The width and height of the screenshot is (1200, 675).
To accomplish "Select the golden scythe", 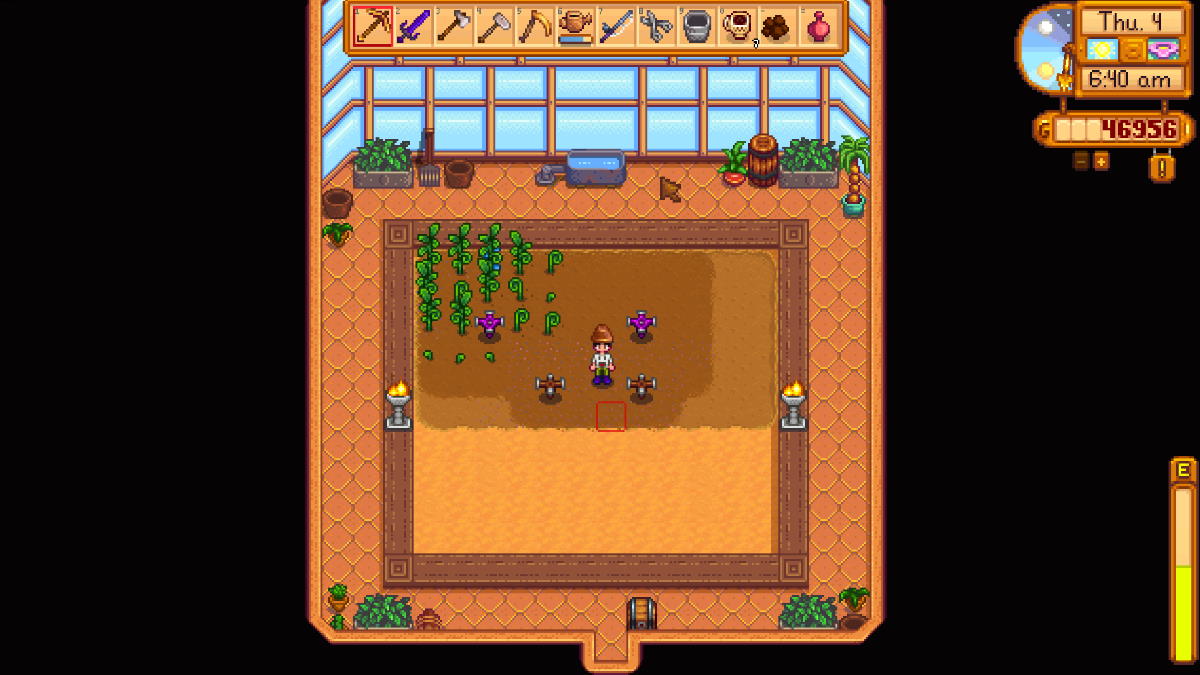I will pyautogui.click(x=535, y=27).
